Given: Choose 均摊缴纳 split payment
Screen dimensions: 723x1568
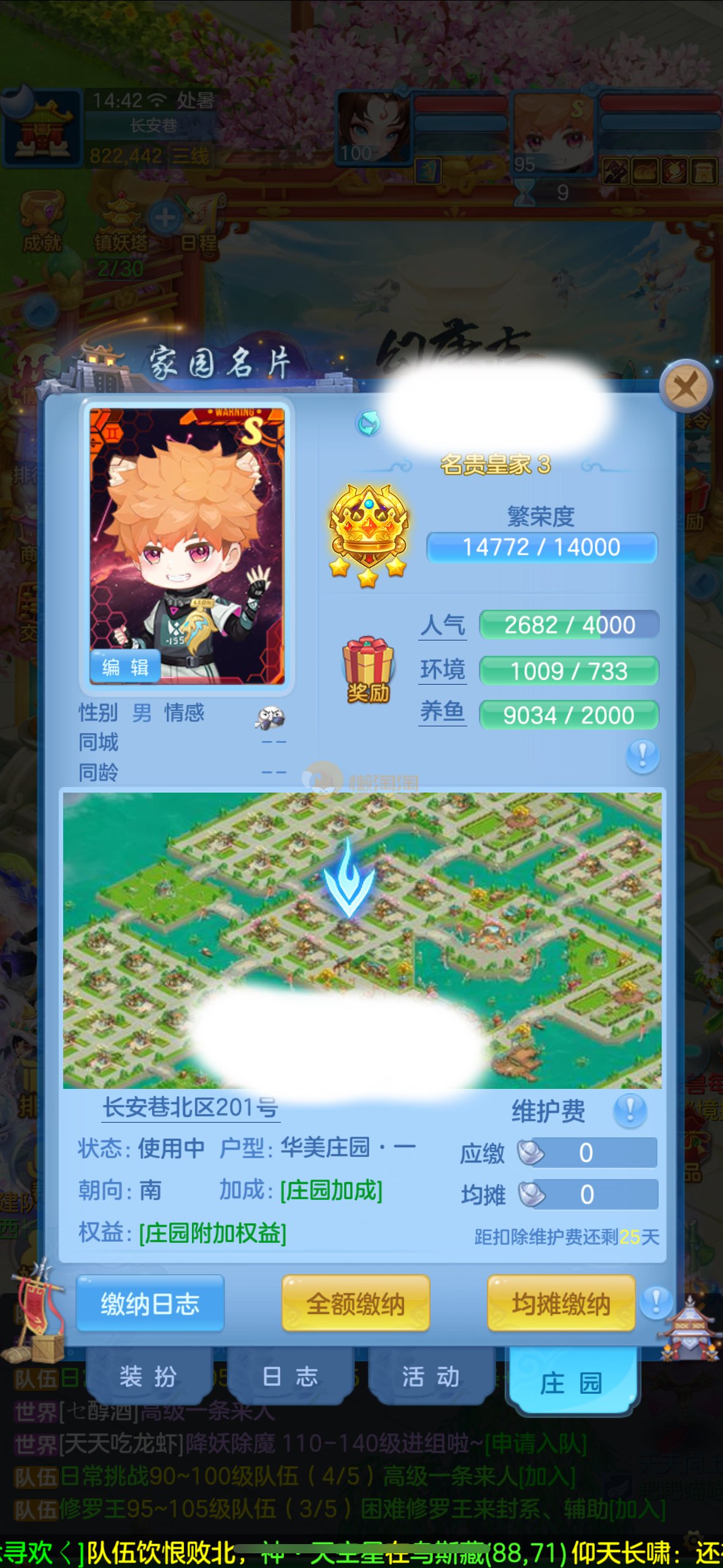Looking at the screenshot, I should tap(560, 1304).
